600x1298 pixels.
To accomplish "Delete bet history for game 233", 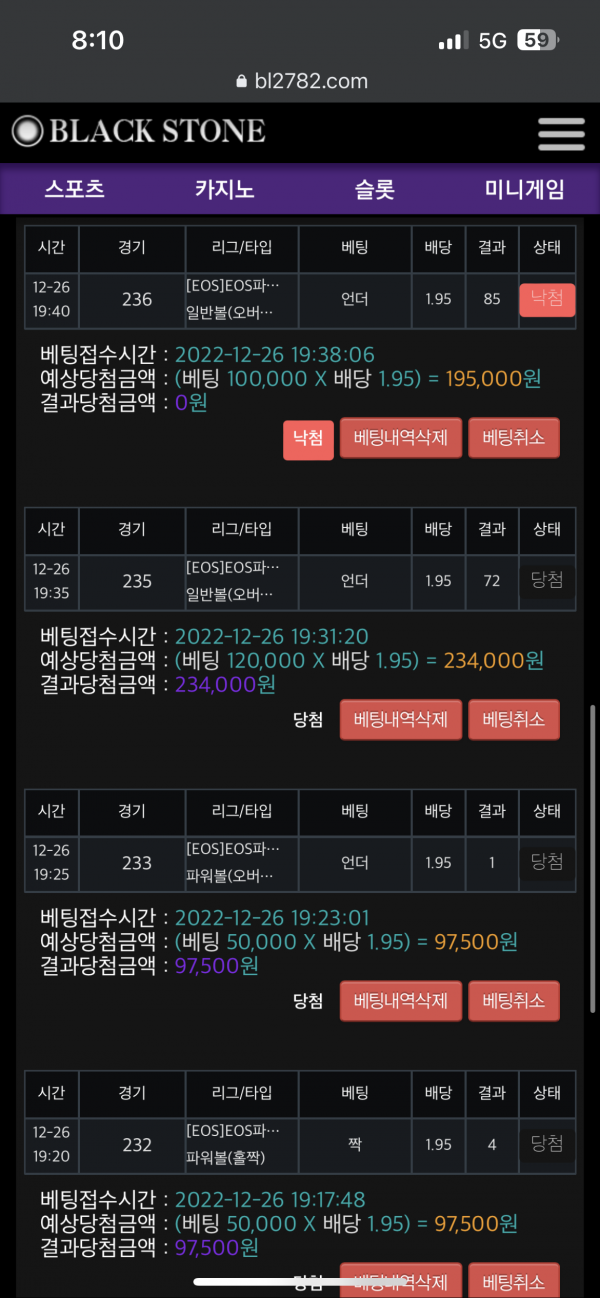I will tap(401, 1001).
